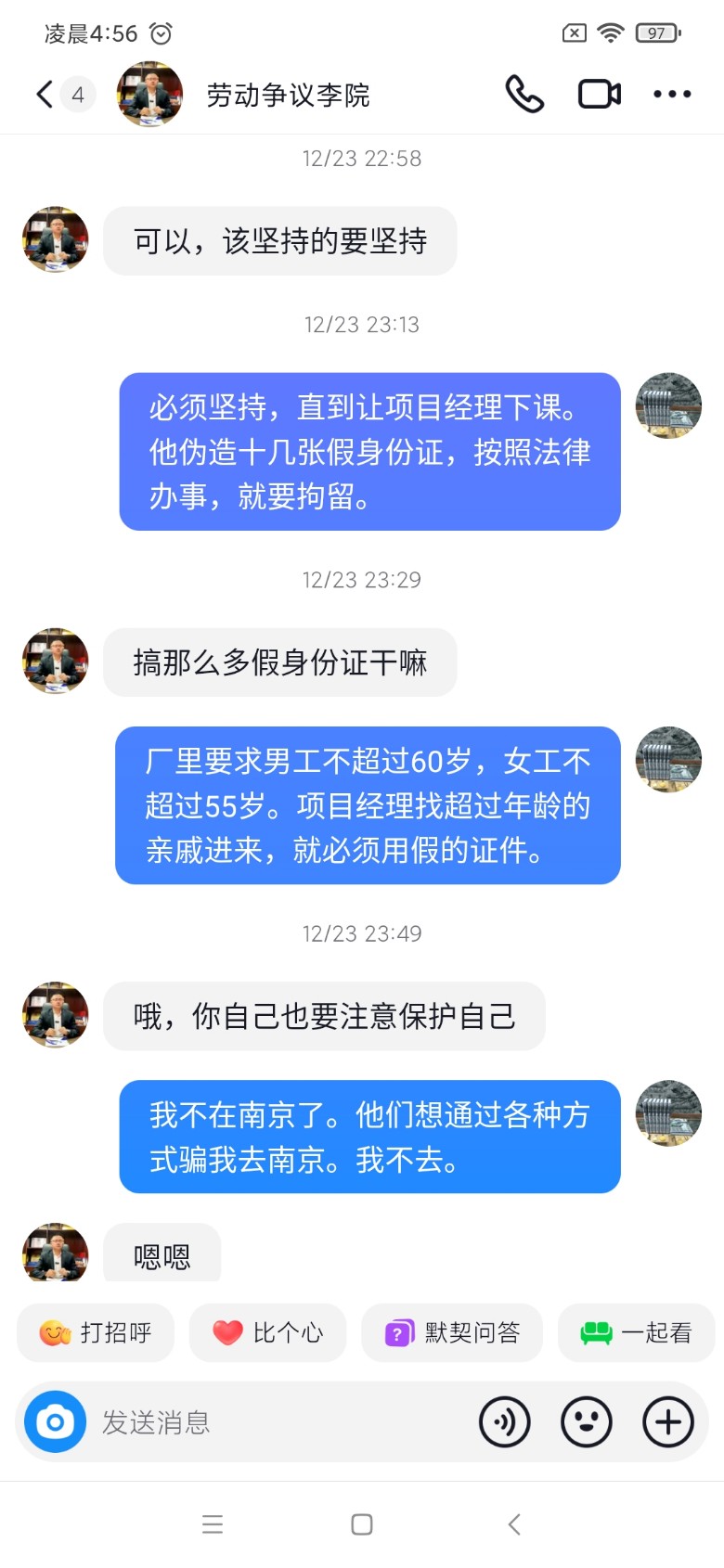Go back to the chat list
The height and width of the screenshot is (1568, 724).
pyautogui.click(x=45, y=94)
